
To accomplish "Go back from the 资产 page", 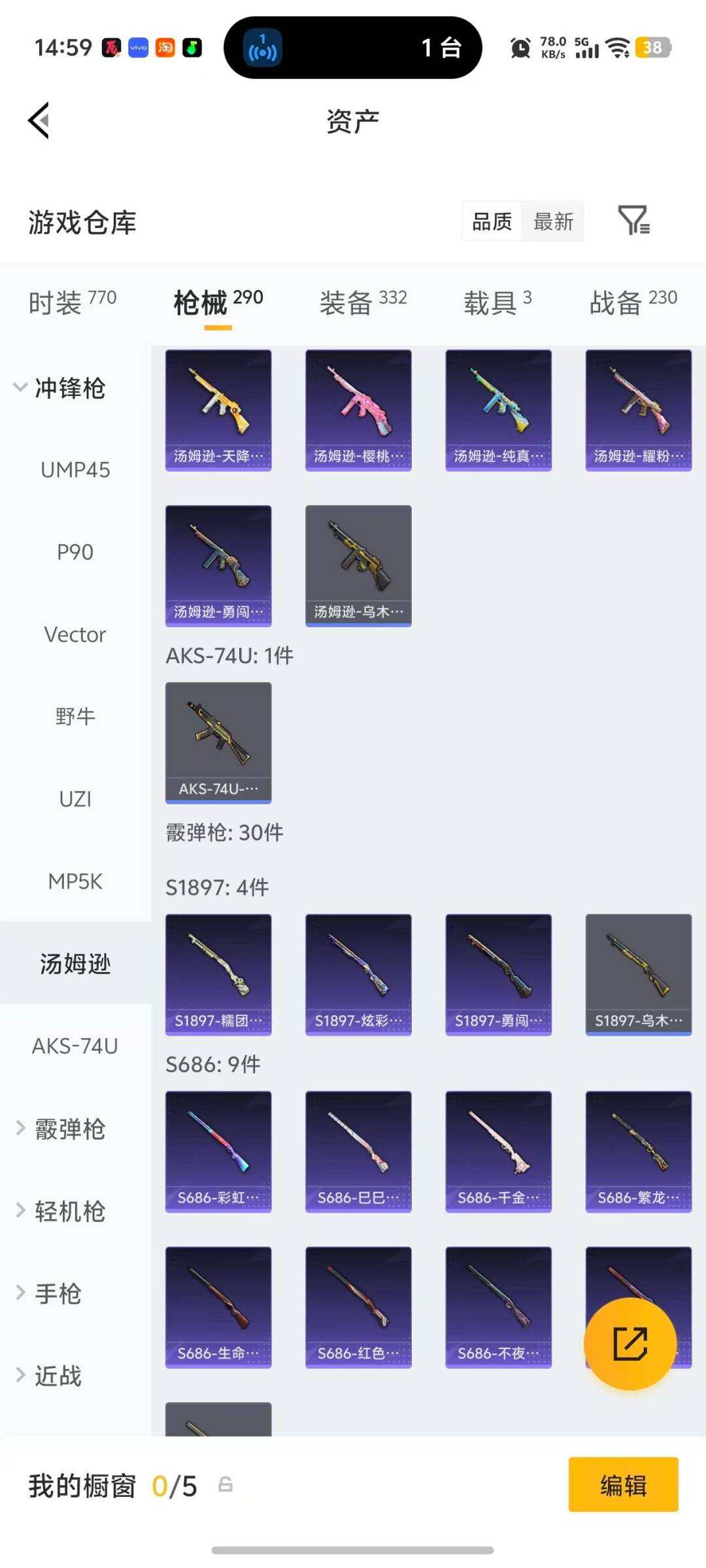I will pyautogui.click(x=39, y=121).
